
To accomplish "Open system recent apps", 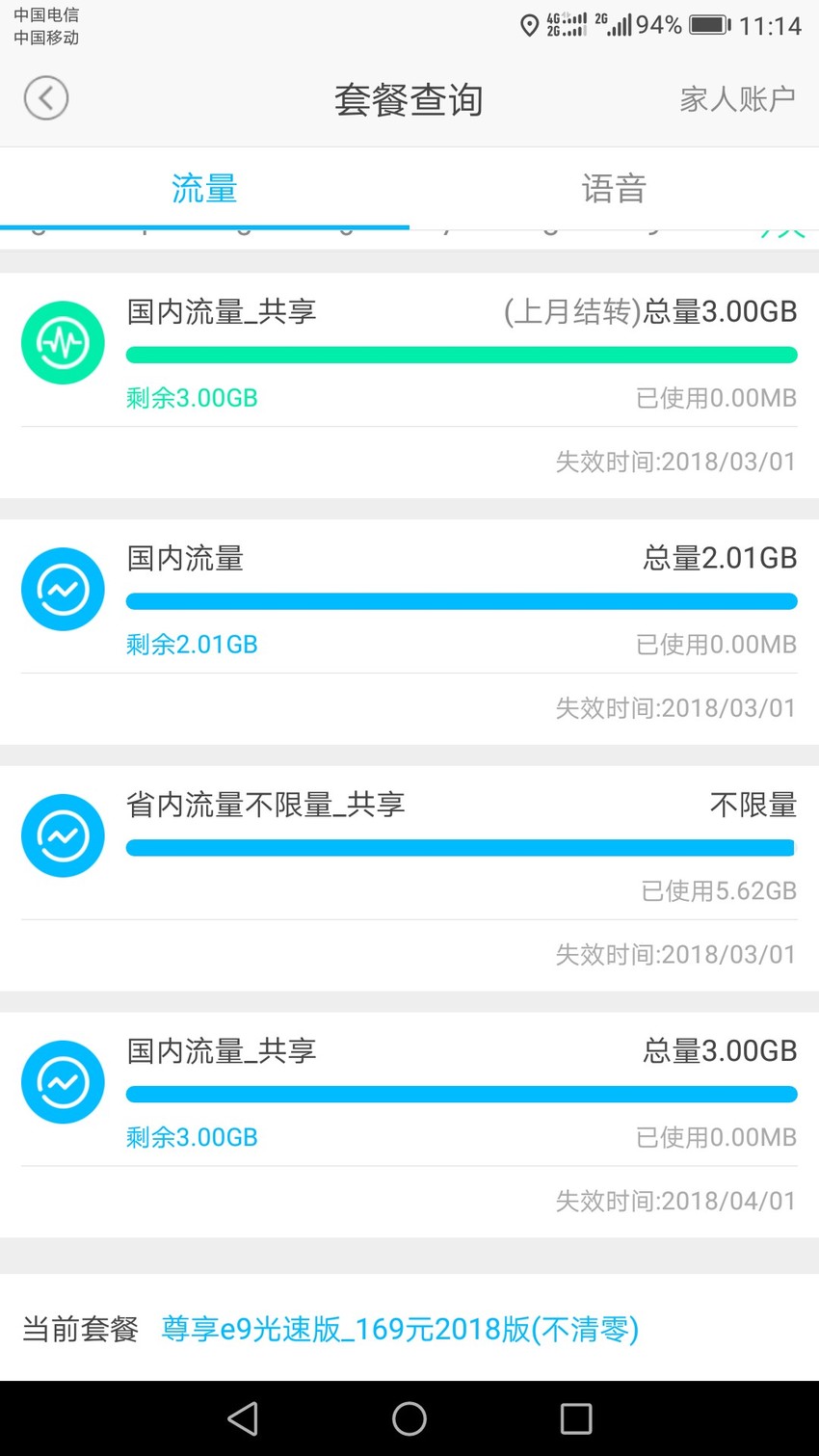I will tap(576, 1418).
